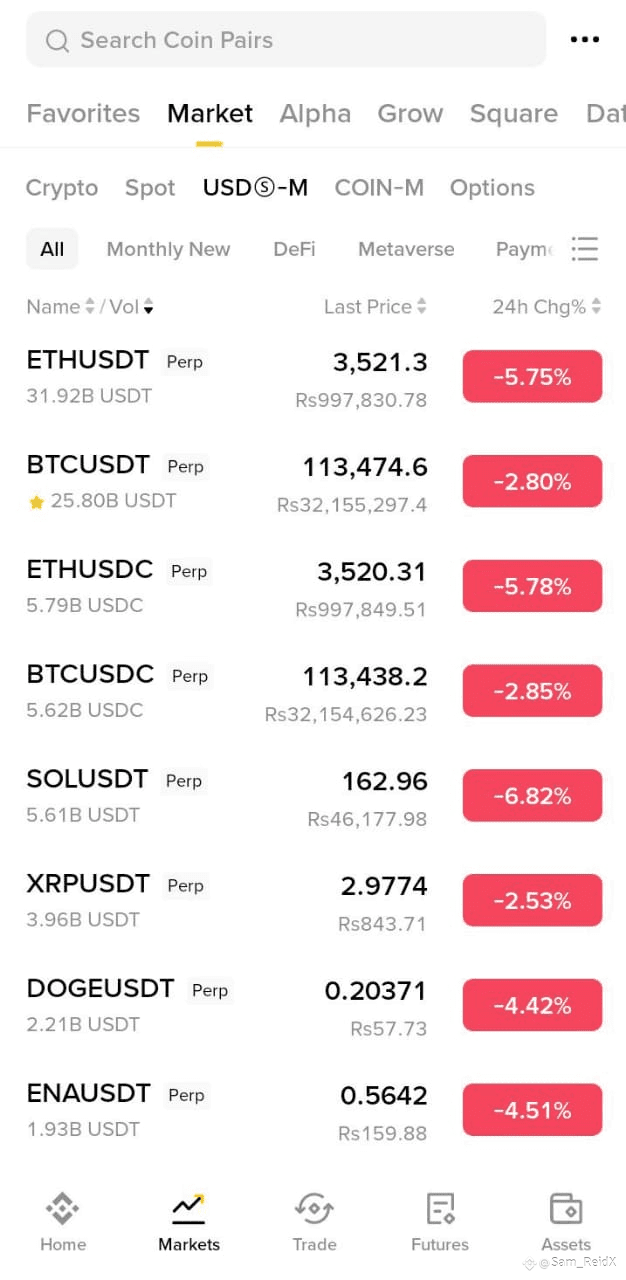Viewport: 626px width, 1280px height.
Task: Go to the Assets tab
Action: [566, 1222]
